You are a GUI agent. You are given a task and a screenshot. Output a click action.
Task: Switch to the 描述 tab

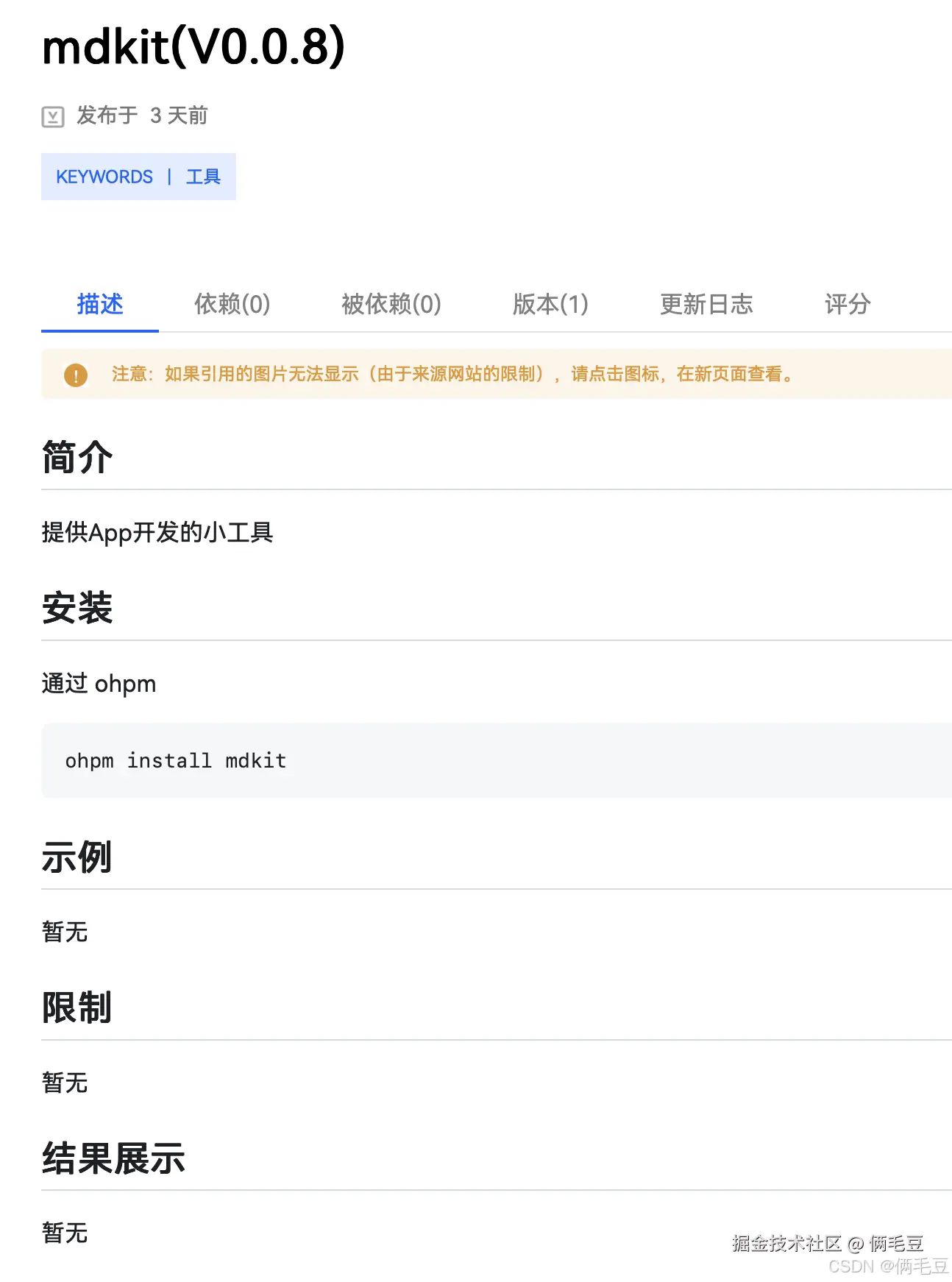point(100,304)
